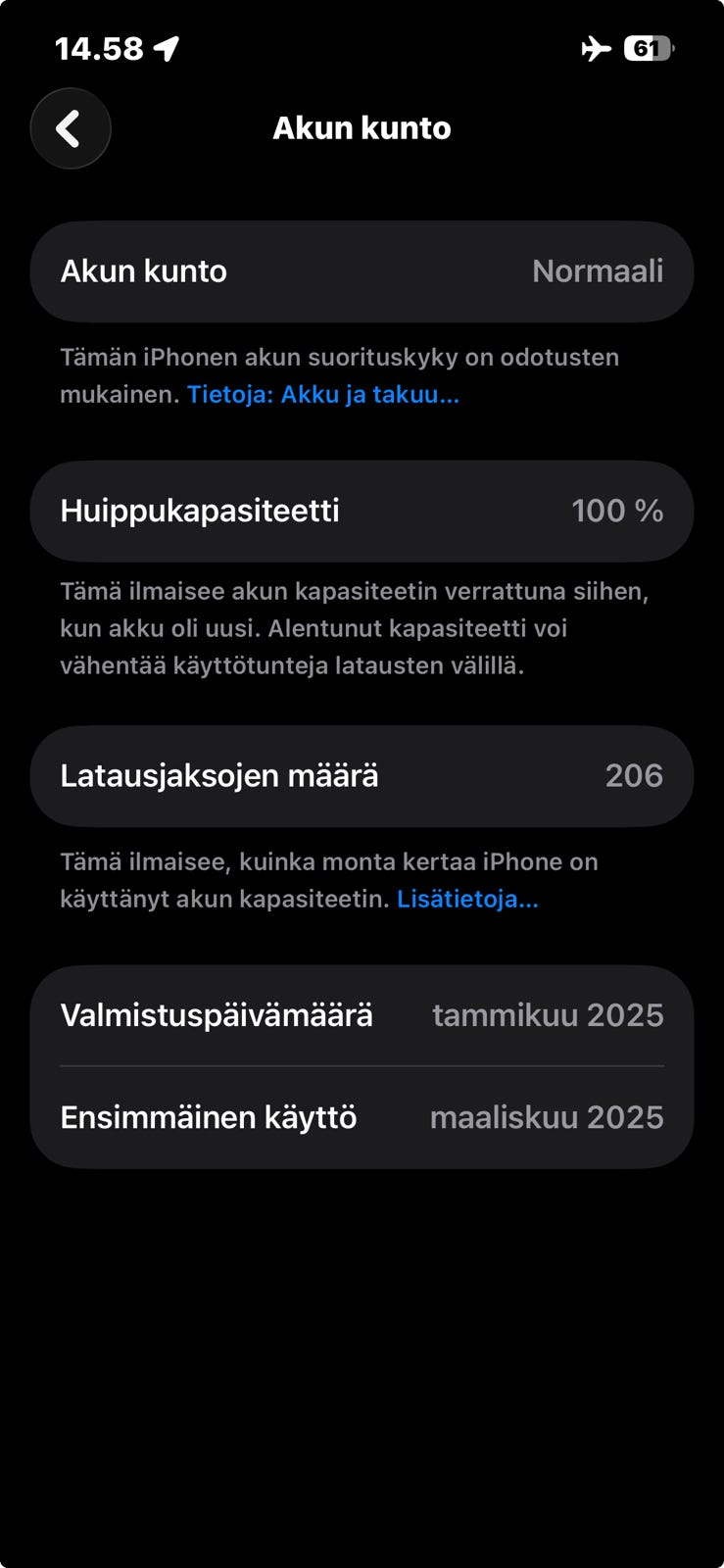The image size is (724, 1568).
Task: Open the Tietoja: Akku ja takuu link
Action: (323, 395)
